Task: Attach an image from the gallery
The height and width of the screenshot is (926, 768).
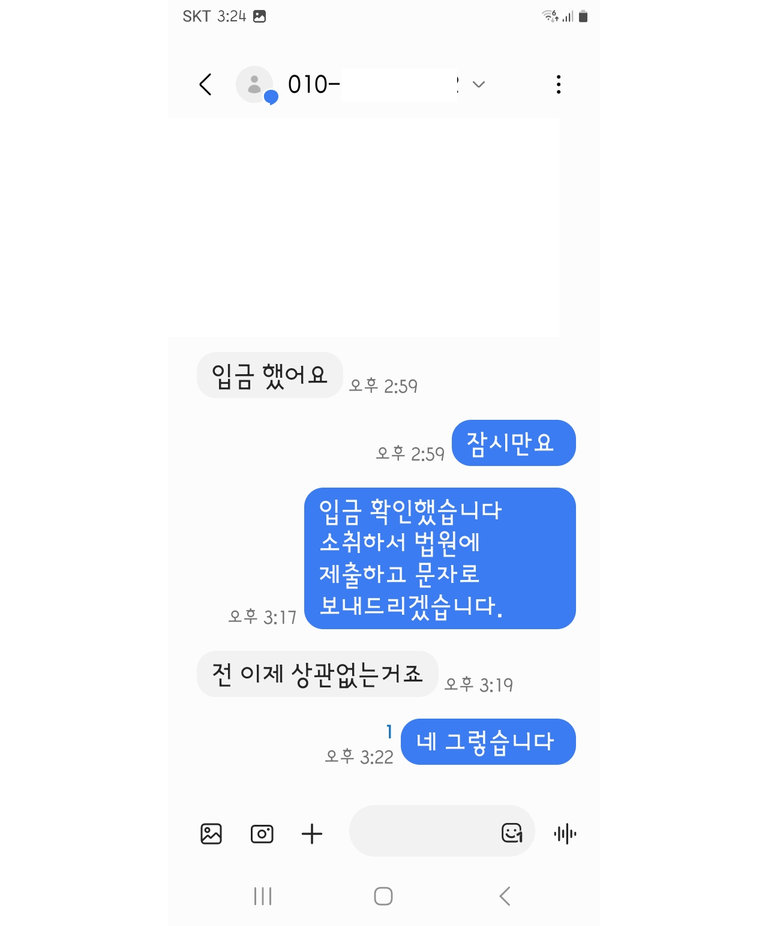Action: pyautogui.click(x=211, y=833)
